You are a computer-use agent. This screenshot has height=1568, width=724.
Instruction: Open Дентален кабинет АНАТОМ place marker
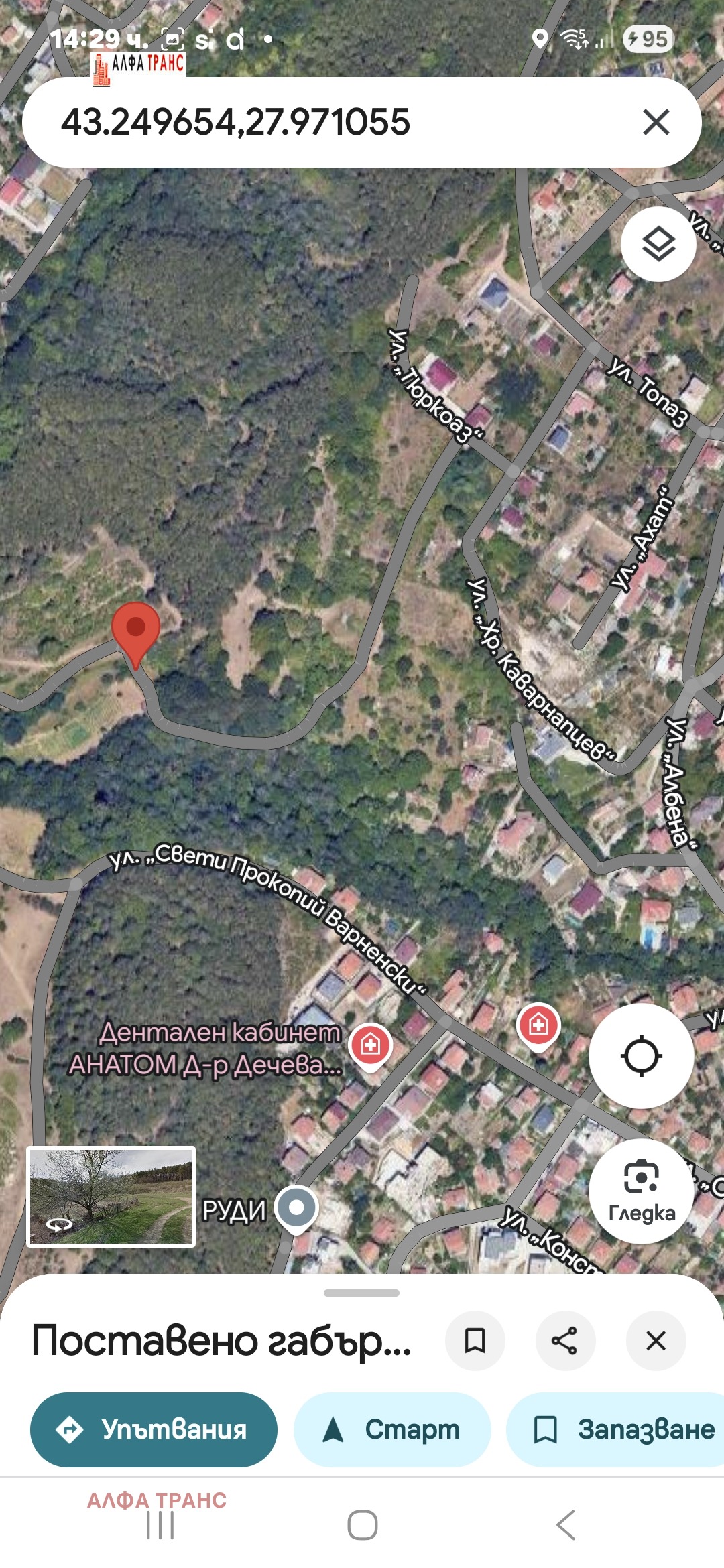pyautogui.click(x=370, y=1045)
